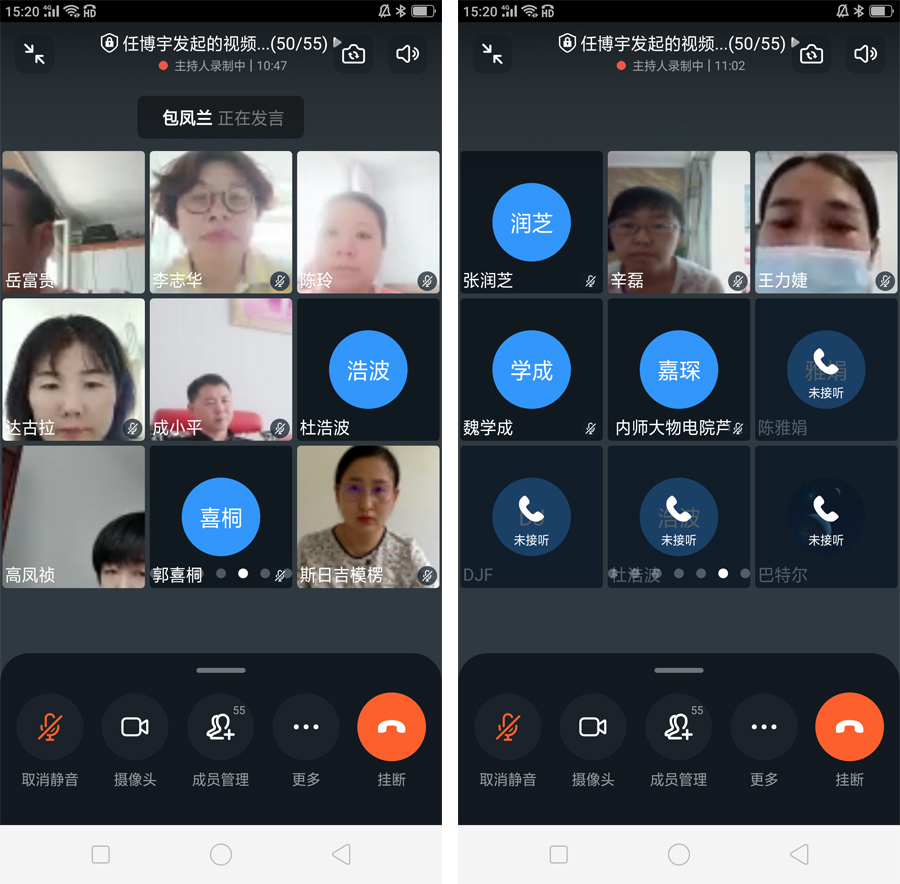Viewport: 900px width, 884px height.
Task: Select the 内师大物电院芦 participant tile
Action: (x=678, y=369)
